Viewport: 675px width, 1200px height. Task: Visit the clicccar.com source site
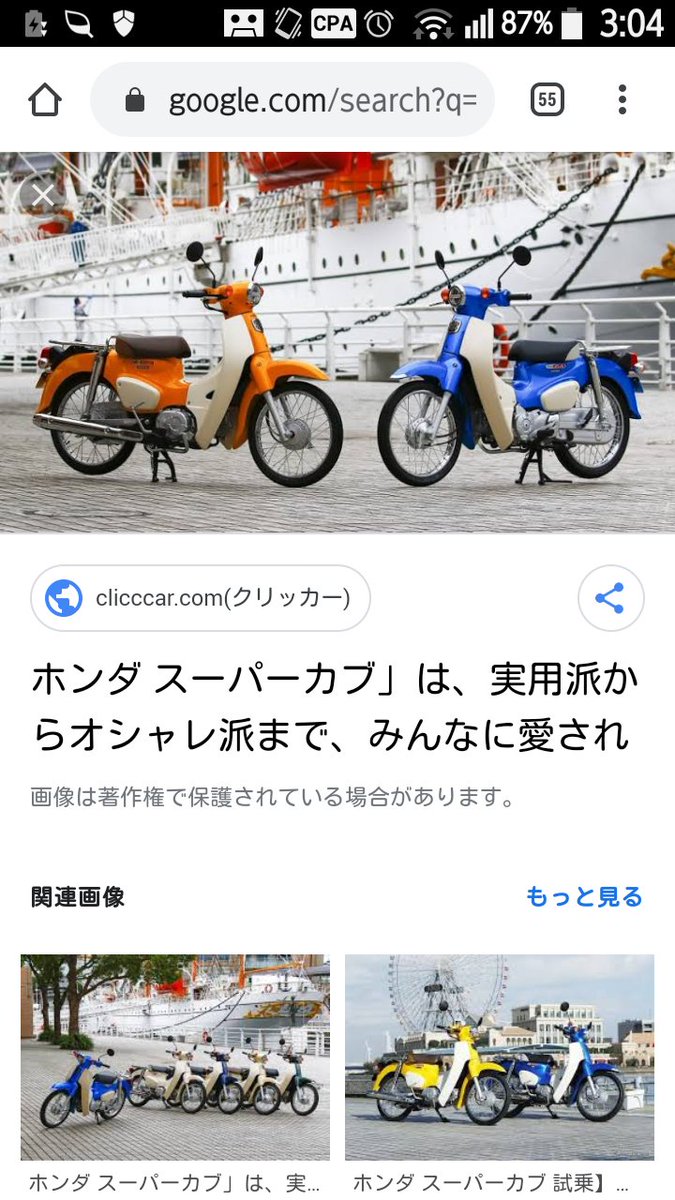tap(201, 598)
